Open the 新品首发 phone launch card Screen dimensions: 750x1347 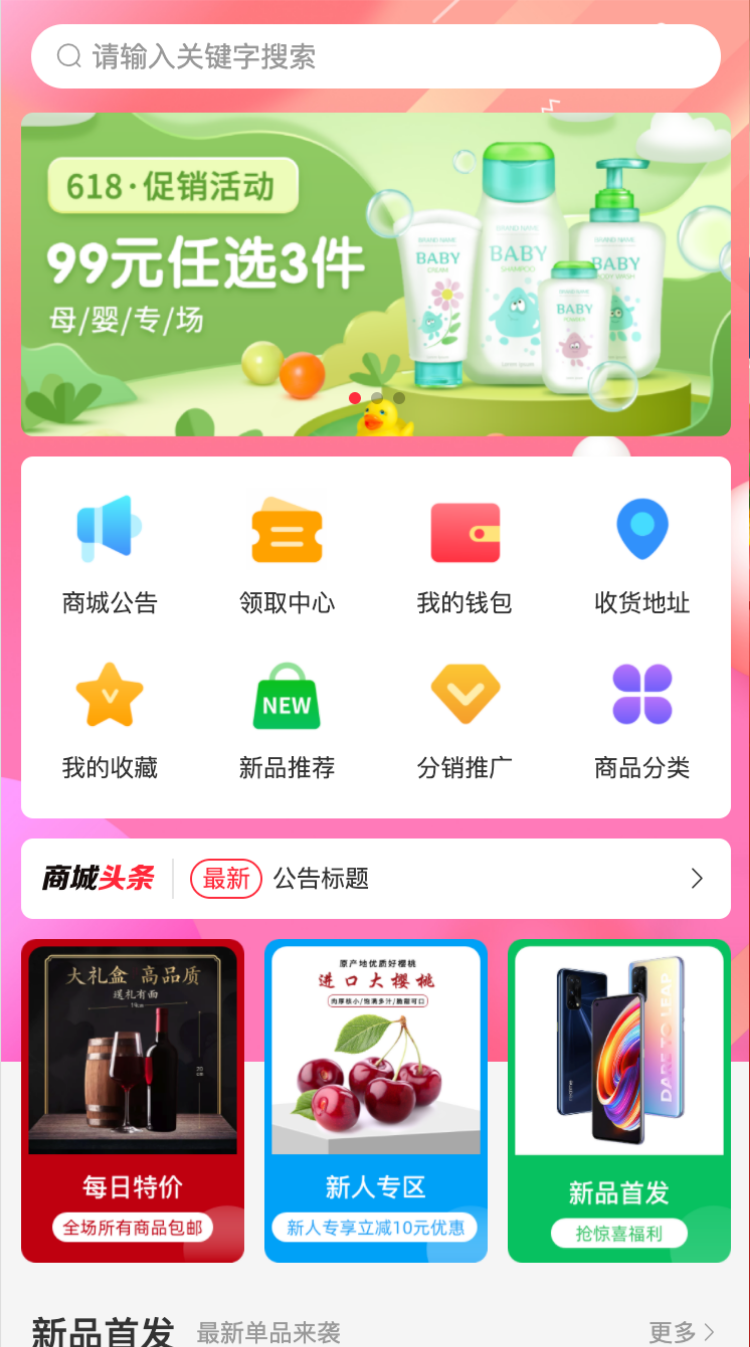pyautogui.click(x=619, y=1100)
